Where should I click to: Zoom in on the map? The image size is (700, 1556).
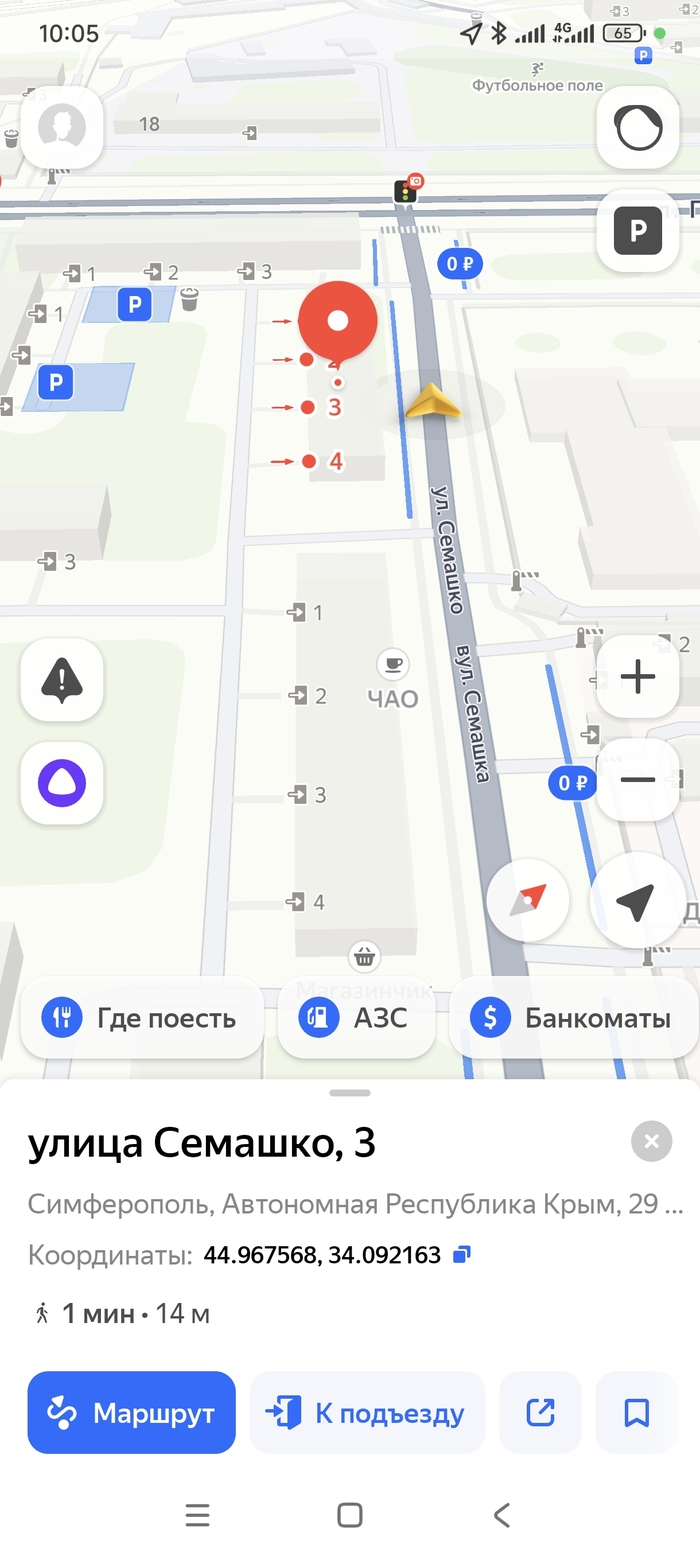coord(638,677)
